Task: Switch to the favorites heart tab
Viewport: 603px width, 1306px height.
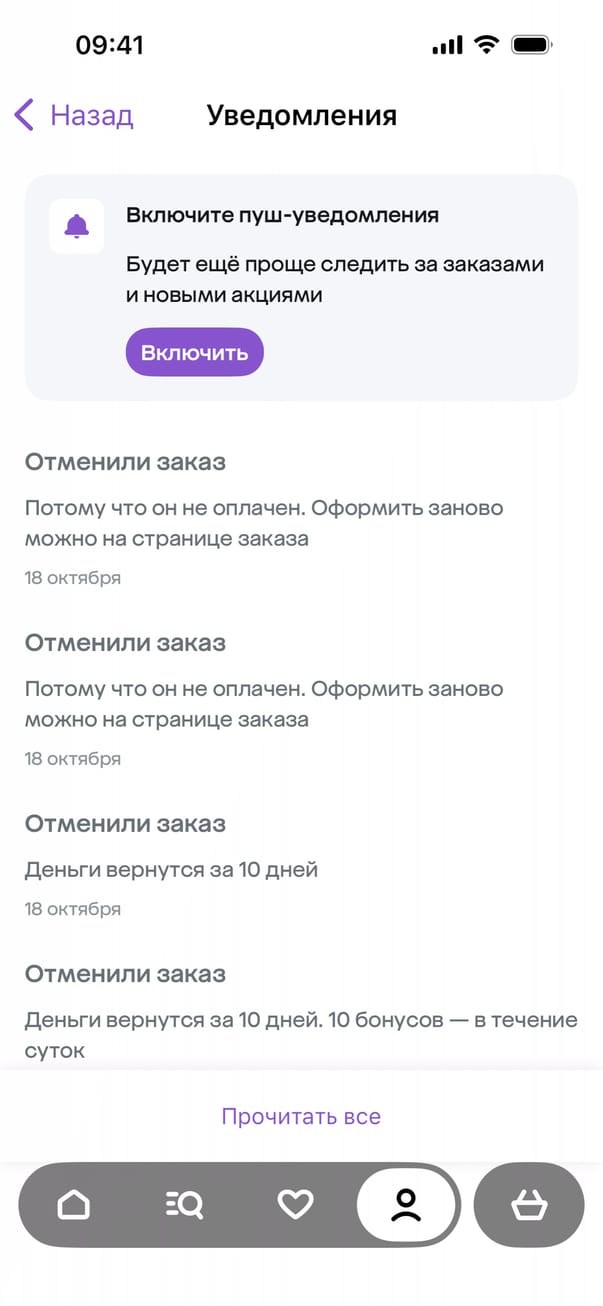Action: tap(295, 1205)
